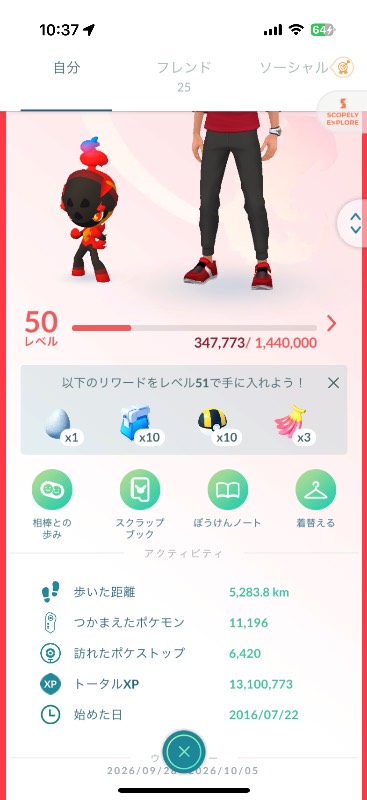This screenshot has width=367, height=800.
Task: Open the スクラップブック
Action: tap(140, 504)
